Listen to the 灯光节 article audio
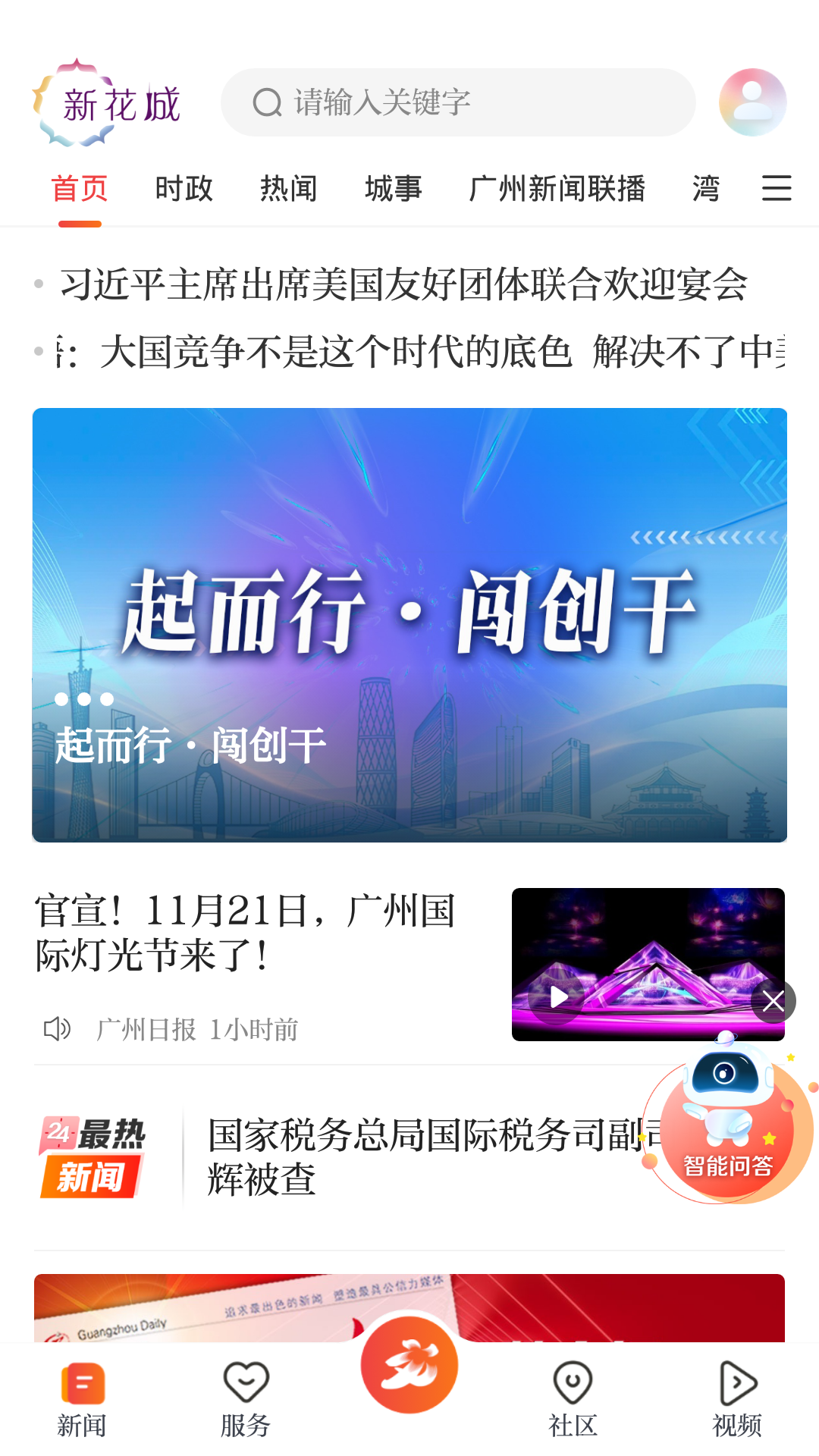This screenshot has width=819, height=1456. coord(57,1029)
